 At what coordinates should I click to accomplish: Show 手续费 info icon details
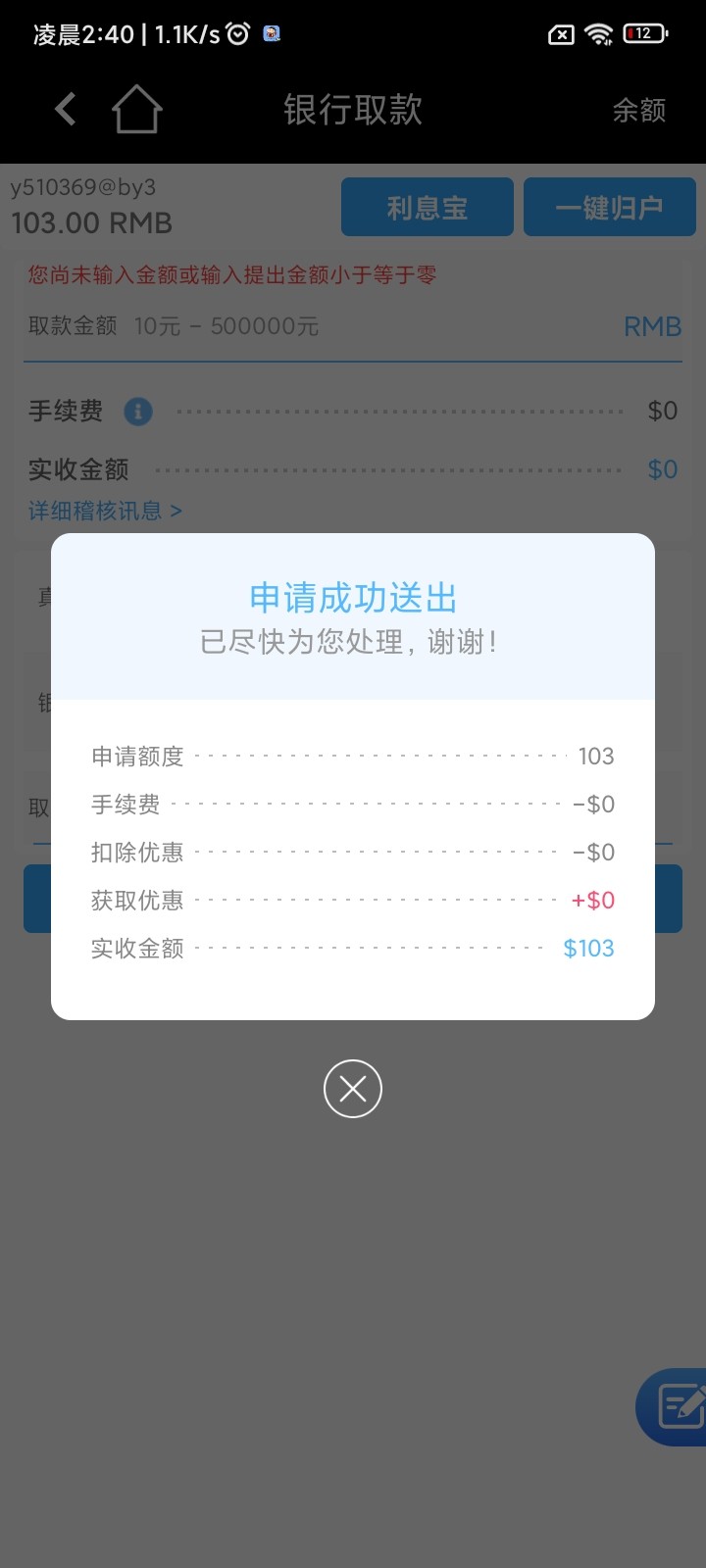pyautogui.click(x=138, y=412)
